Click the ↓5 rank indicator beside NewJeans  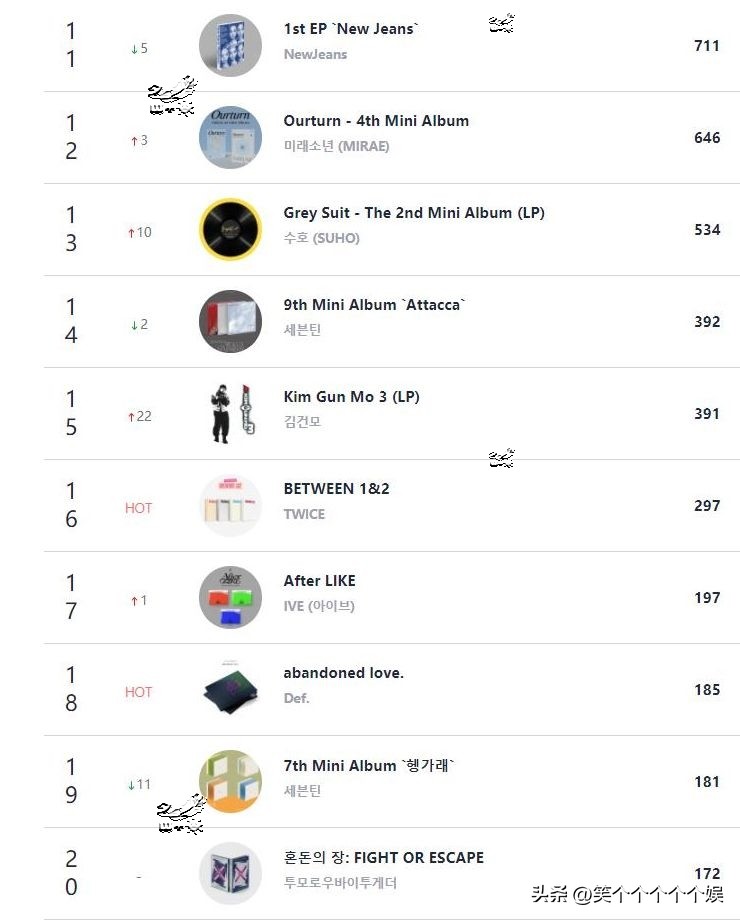(x=139, y=47)
